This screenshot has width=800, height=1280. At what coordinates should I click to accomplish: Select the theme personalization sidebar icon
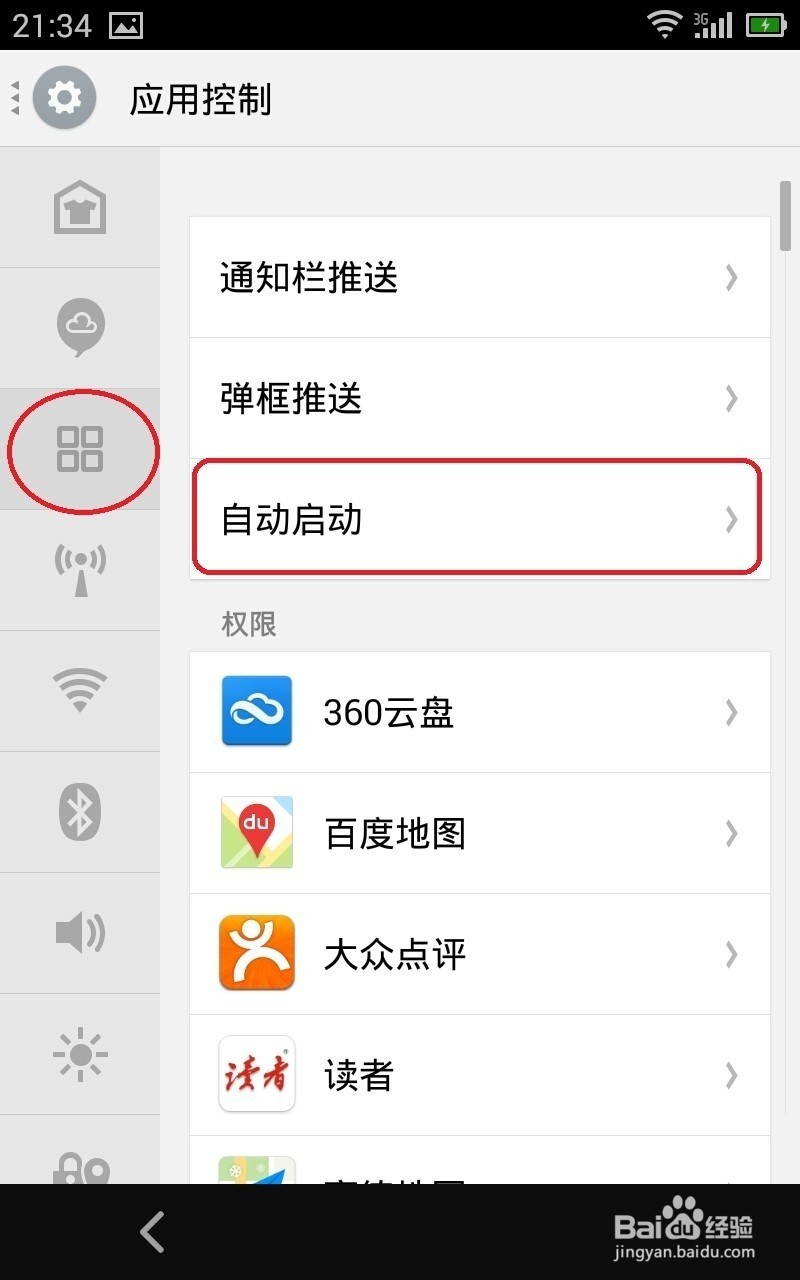tap(80, 207)
